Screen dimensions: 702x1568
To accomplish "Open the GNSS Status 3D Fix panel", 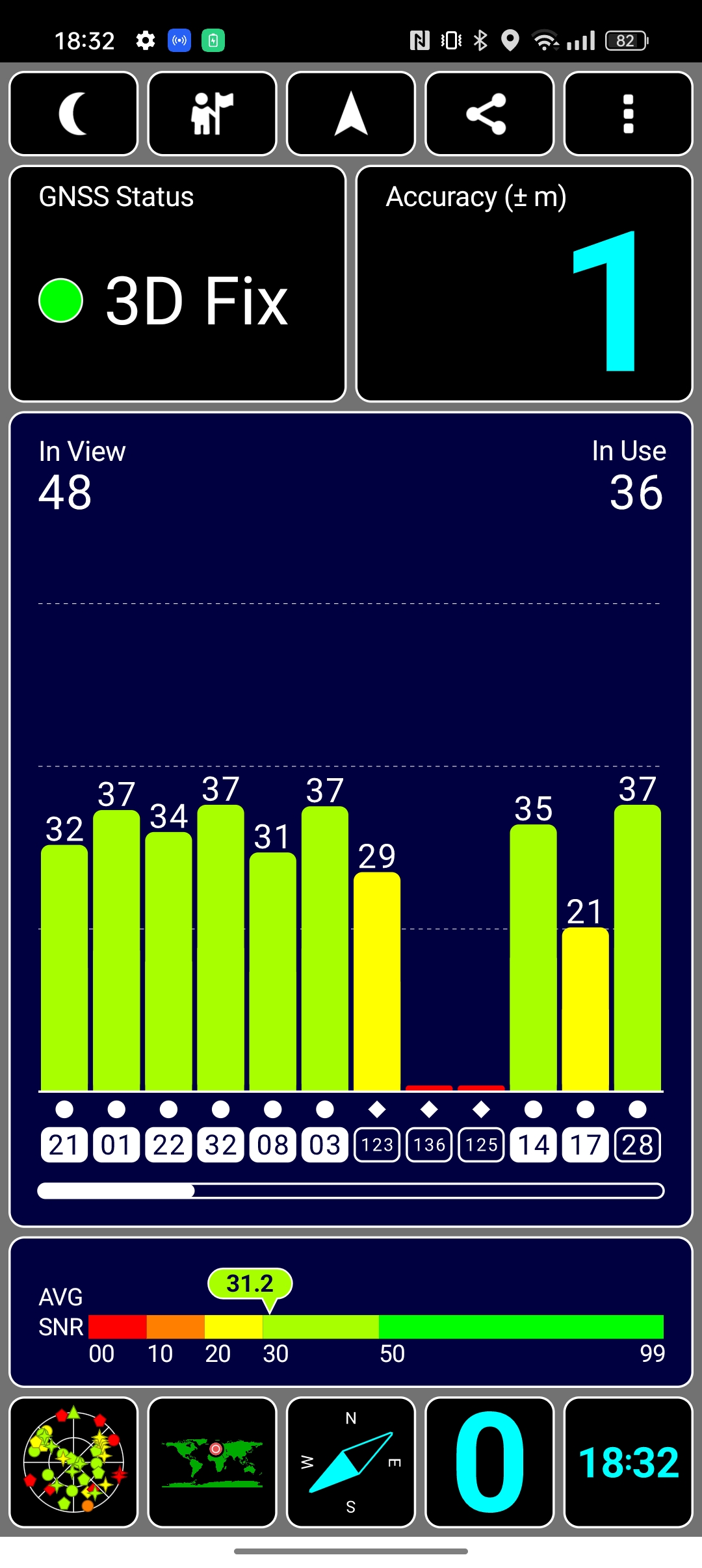I will (177, 284).
